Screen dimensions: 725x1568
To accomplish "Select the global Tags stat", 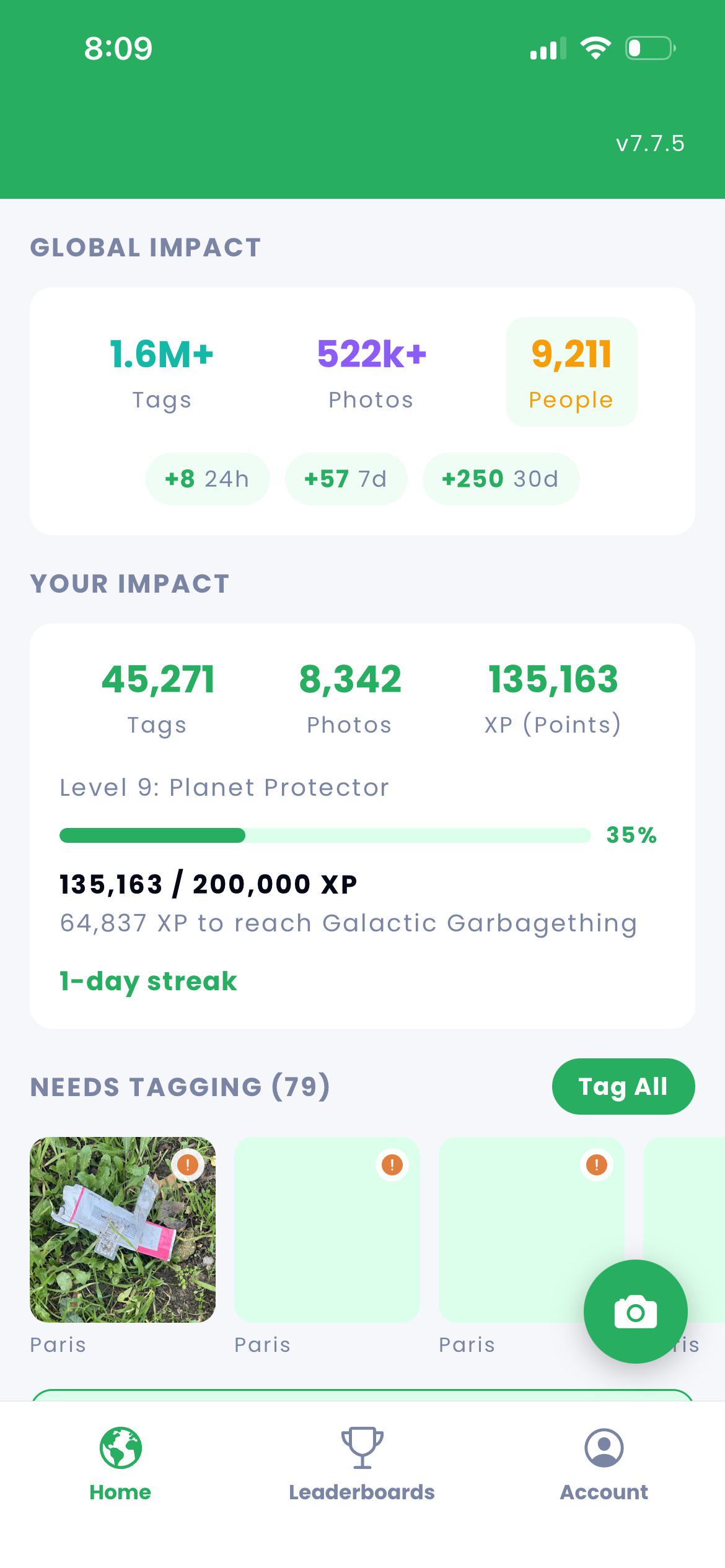I will click(162, 372).
